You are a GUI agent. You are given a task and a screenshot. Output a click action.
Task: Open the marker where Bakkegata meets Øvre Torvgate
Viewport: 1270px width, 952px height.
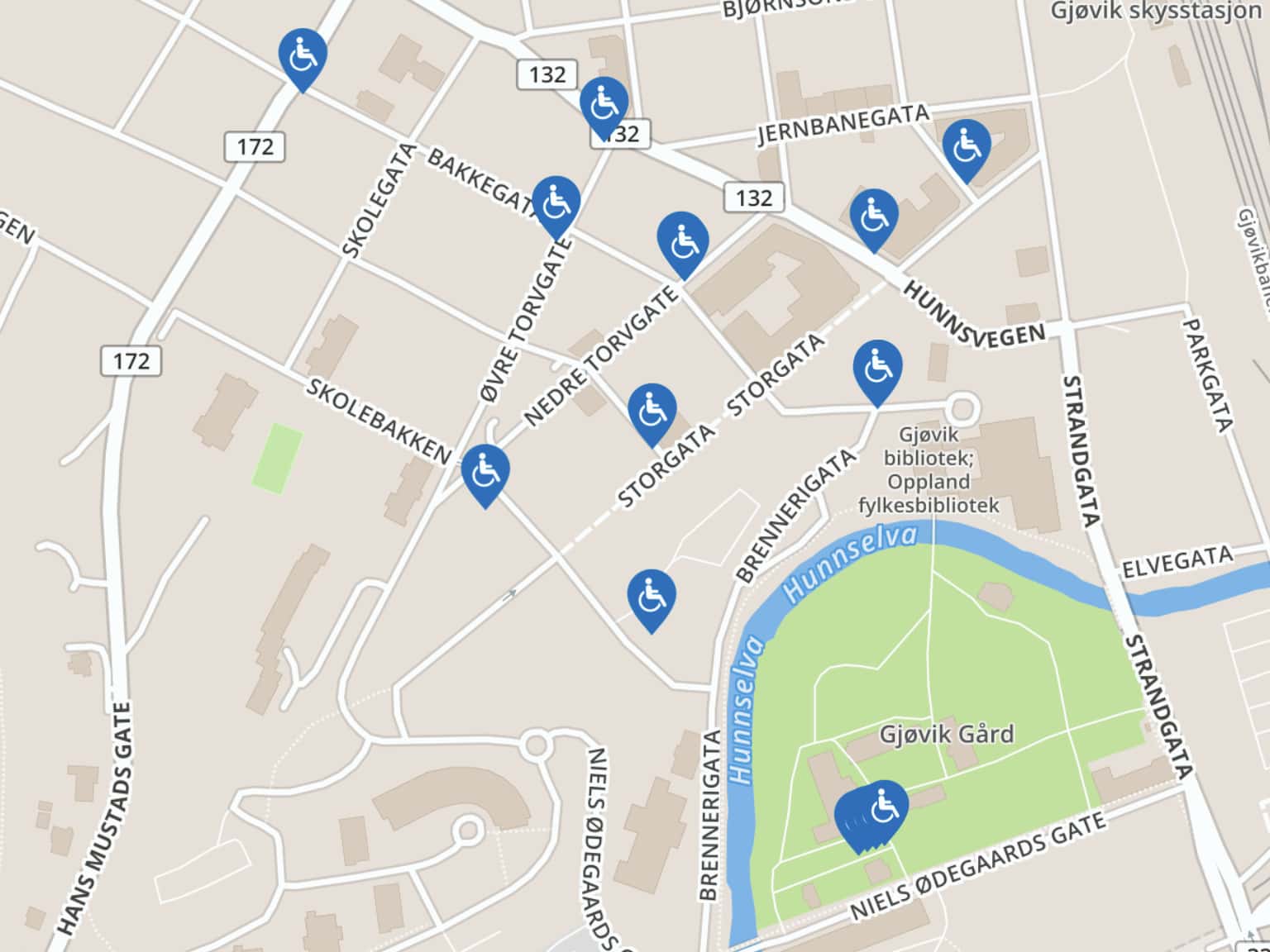[x=556, y=203]
